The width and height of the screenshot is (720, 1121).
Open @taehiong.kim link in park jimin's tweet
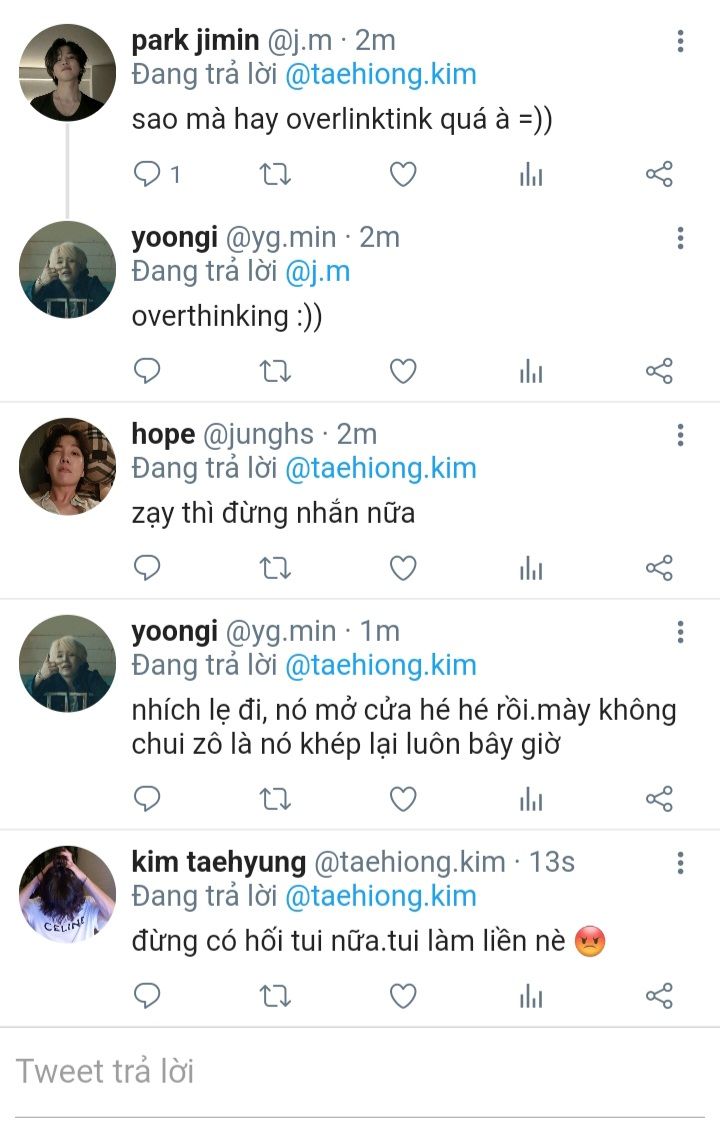[380, 74]
